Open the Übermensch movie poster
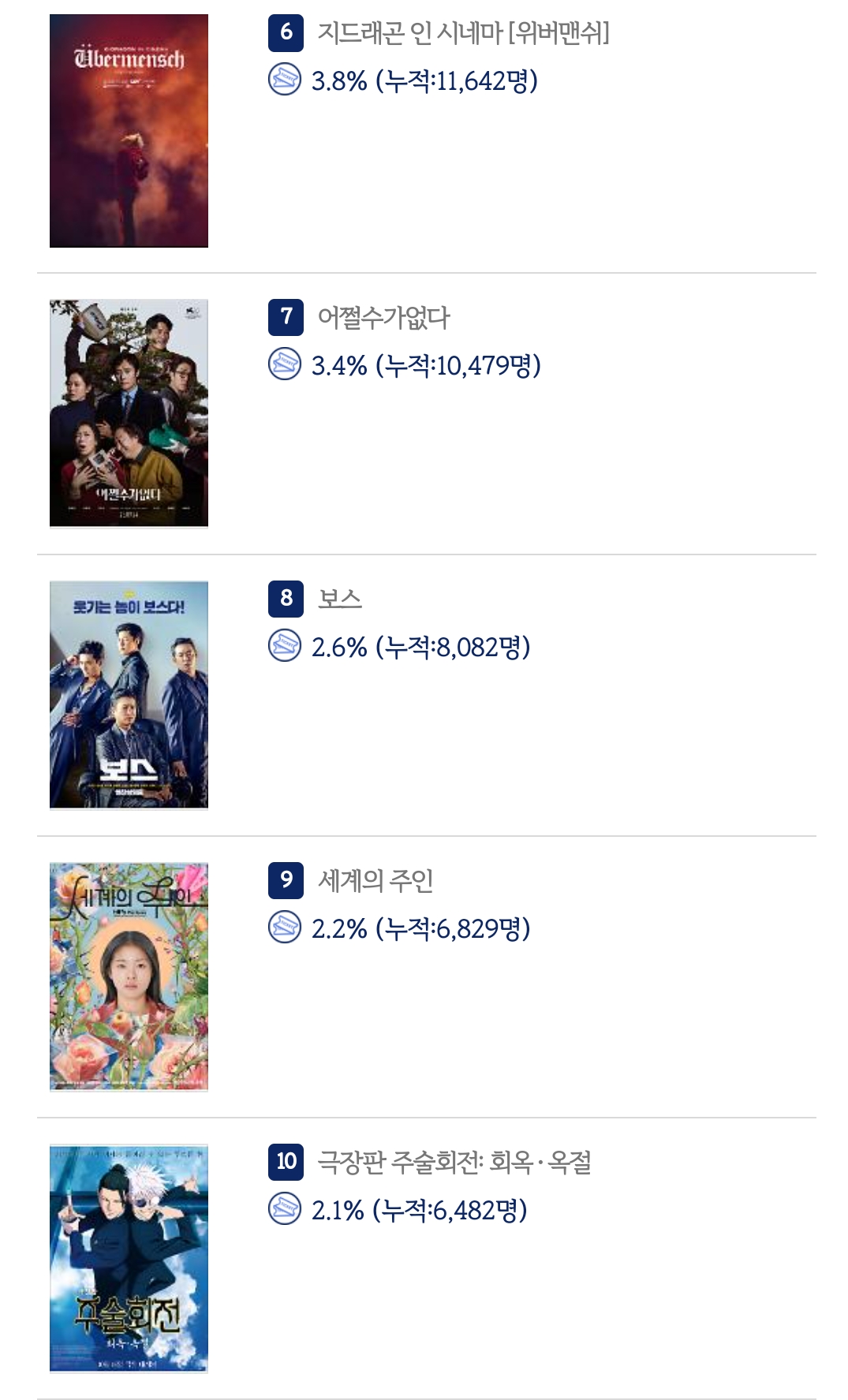The image size is (848, 1400). [129, 131]
